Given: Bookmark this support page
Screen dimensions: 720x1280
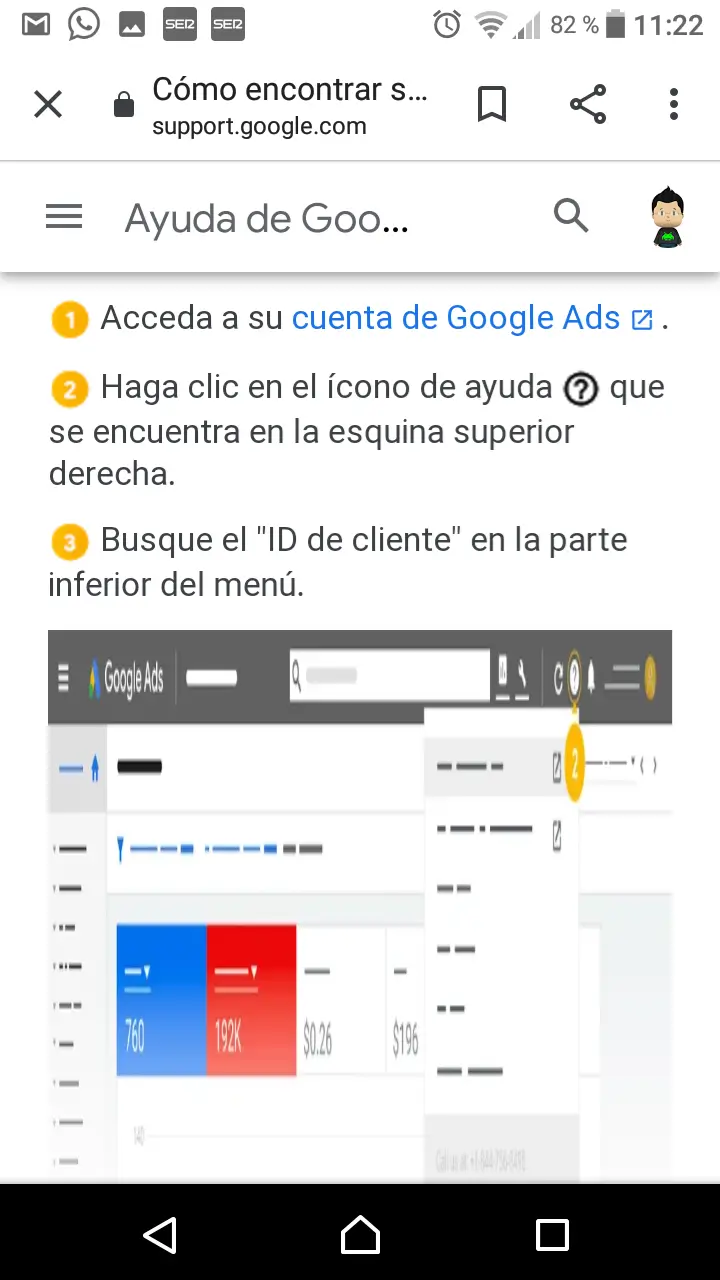Looking at the screenshot, I should 491,104.
